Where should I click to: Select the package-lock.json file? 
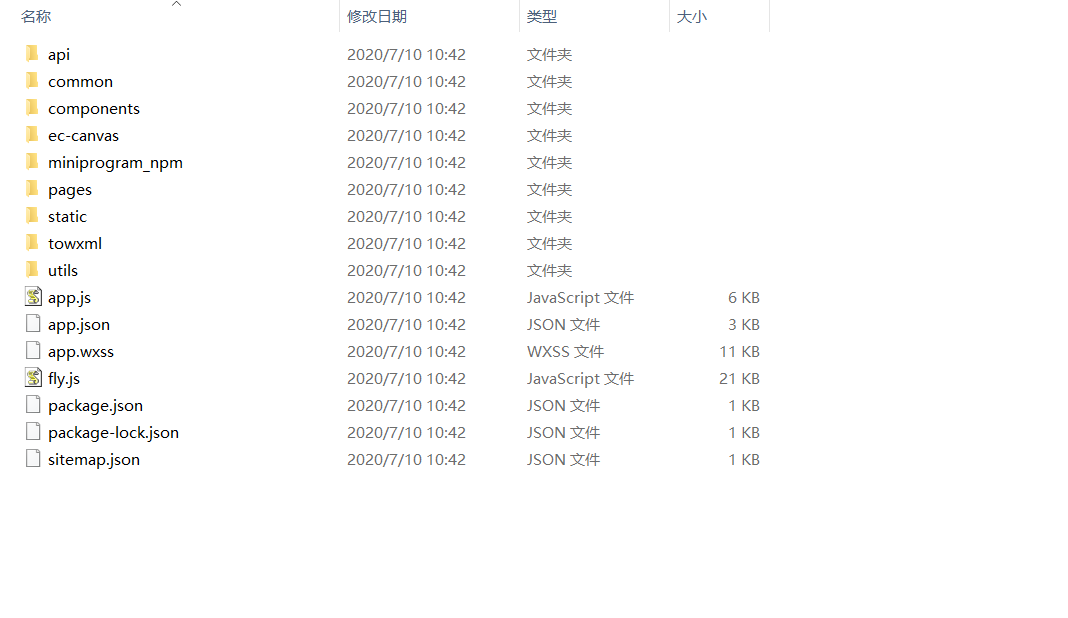pyautogui.click(x=113, y=433)
